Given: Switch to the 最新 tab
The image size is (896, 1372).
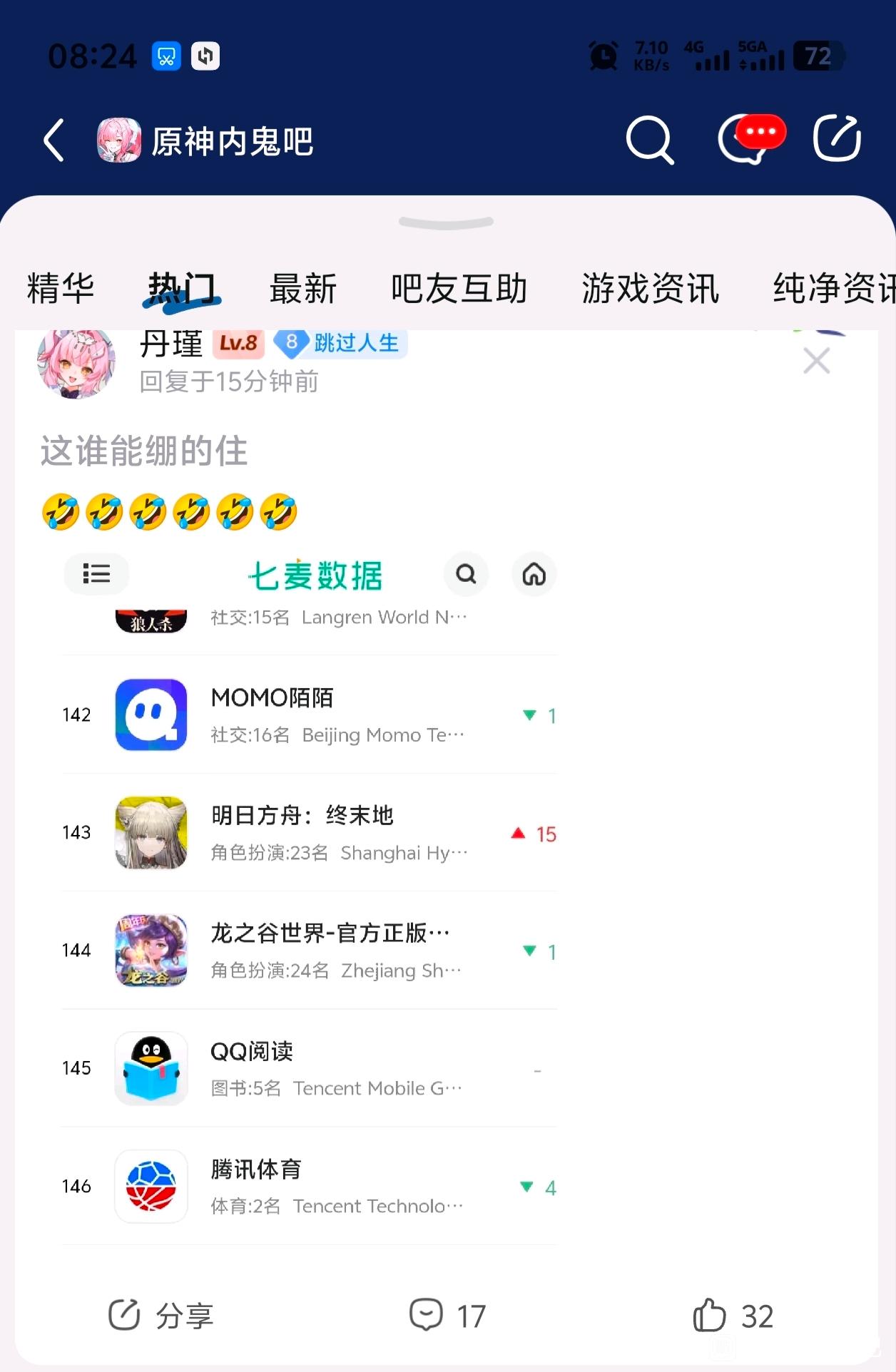Looking at the screenshot, I should 303,289.
